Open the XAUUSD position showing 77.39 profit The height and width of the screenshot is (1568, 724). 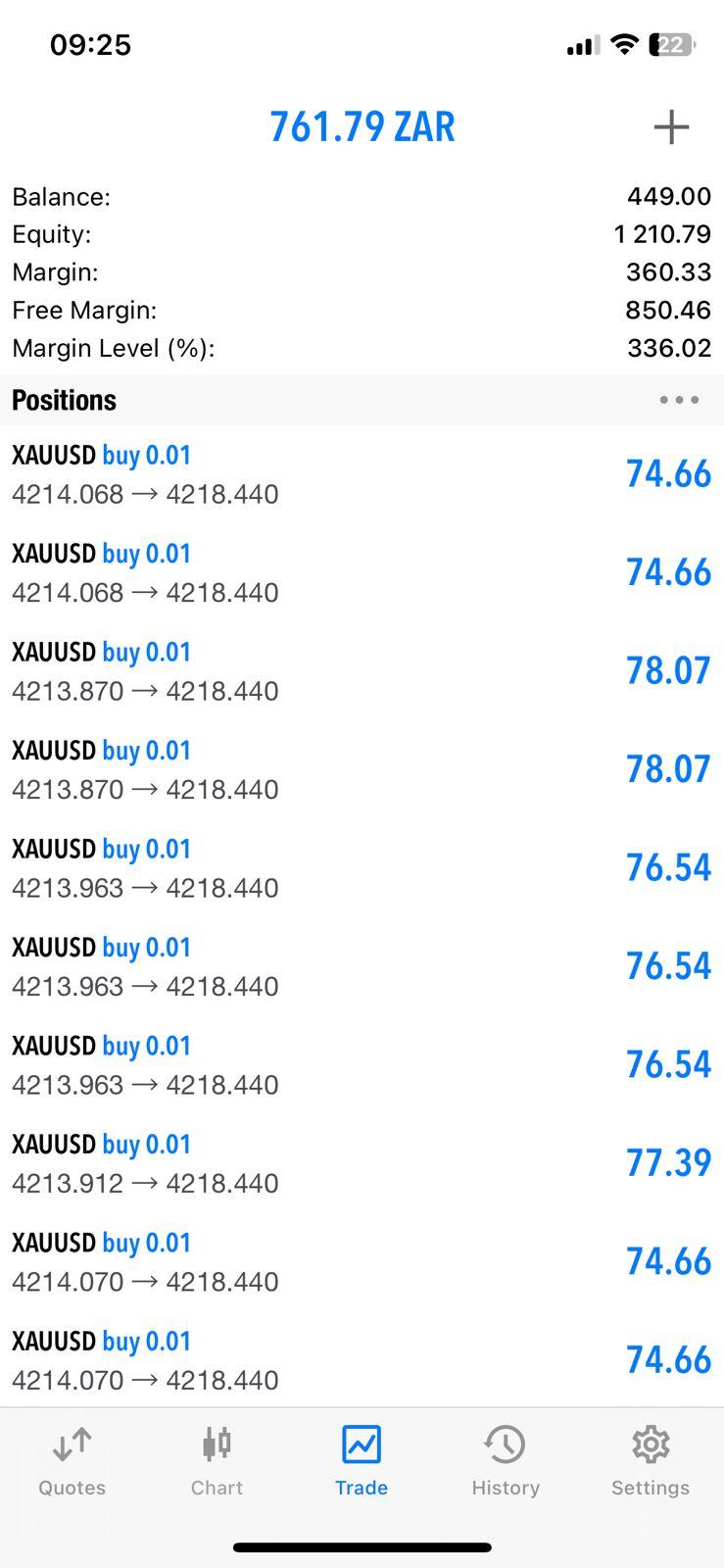click(361, 1163)
